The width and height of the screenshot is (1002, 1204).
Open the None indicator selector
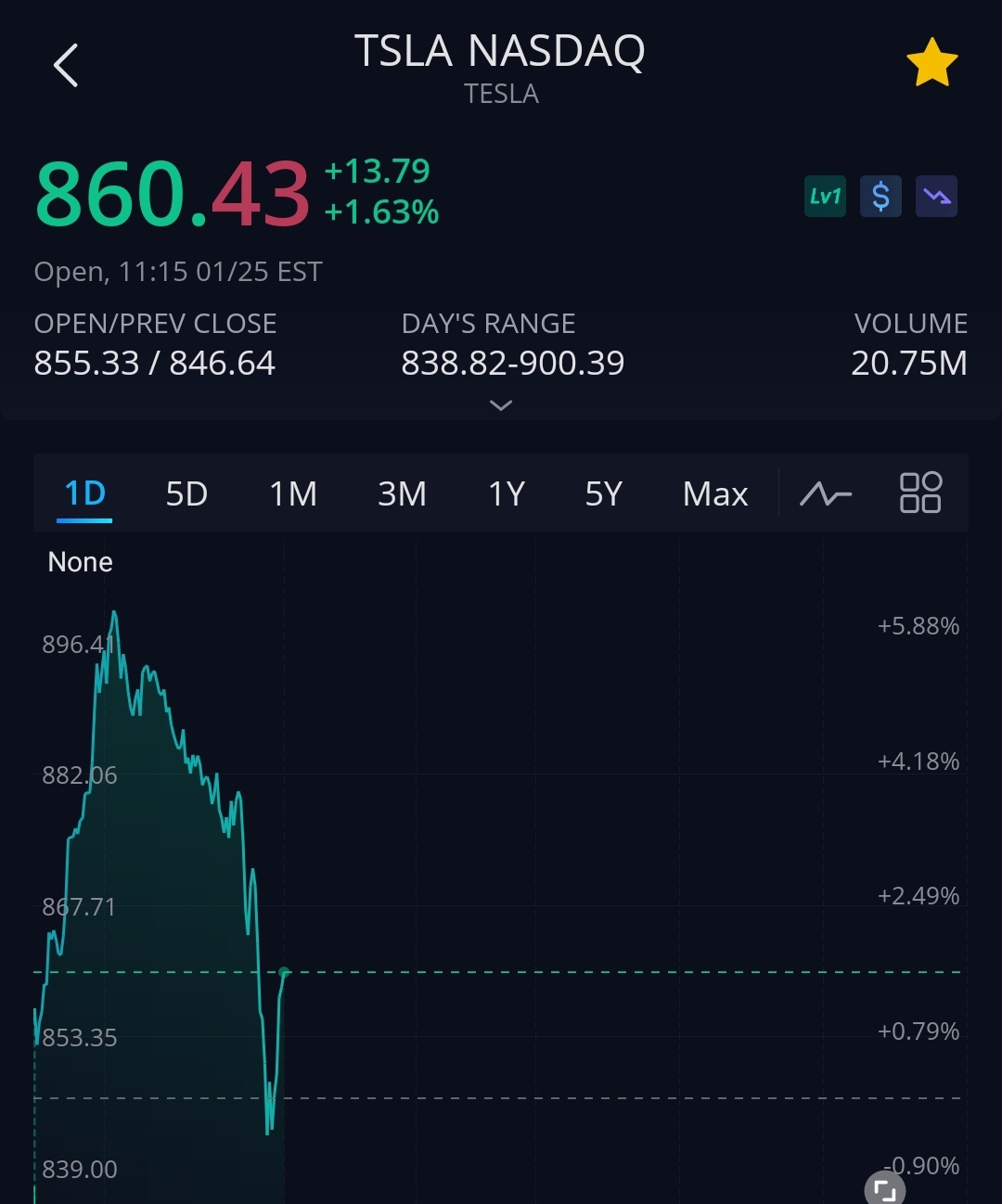(81, 562)
